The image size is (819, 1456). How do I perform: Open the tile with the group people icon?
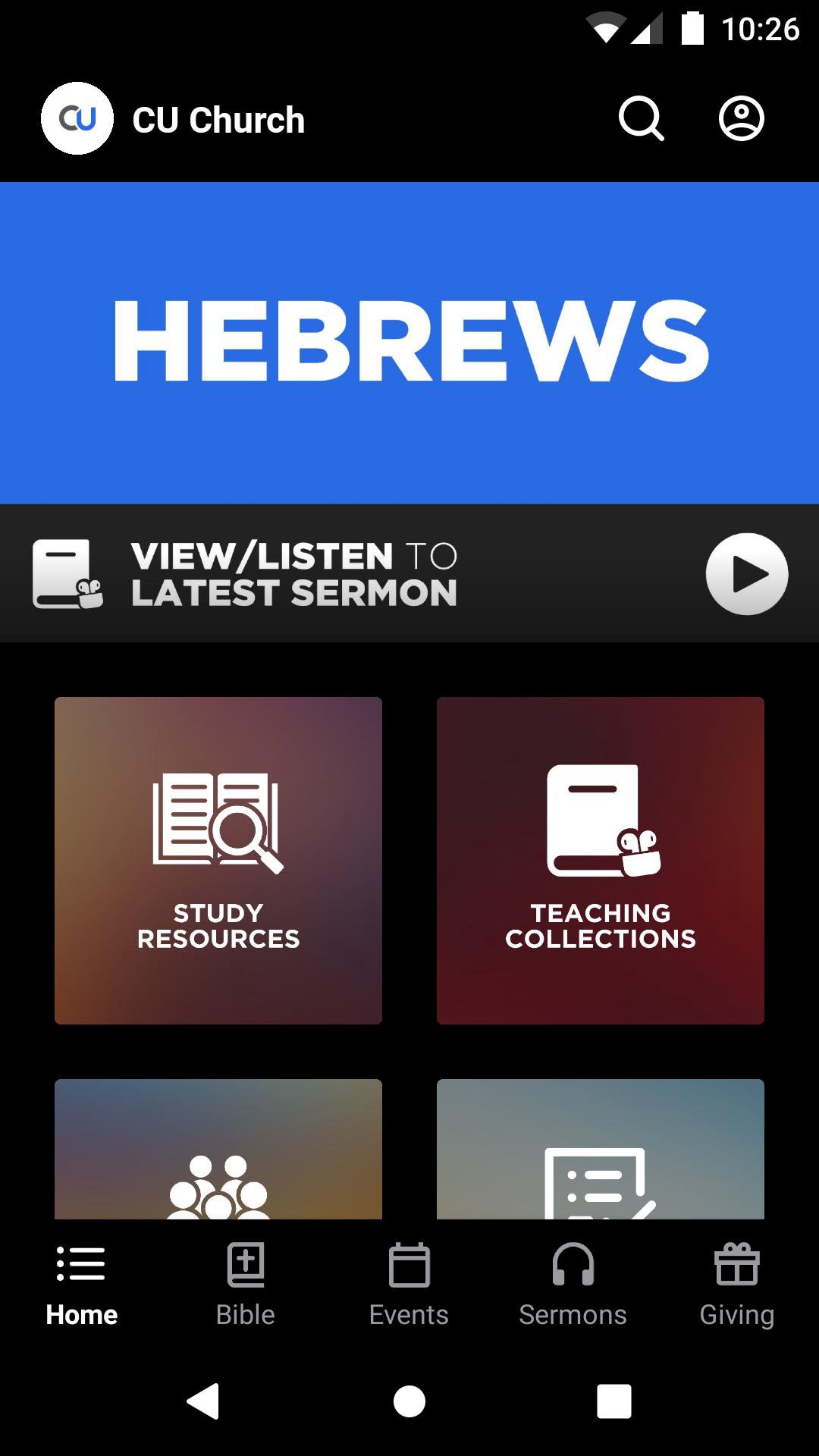point(218,1150)
